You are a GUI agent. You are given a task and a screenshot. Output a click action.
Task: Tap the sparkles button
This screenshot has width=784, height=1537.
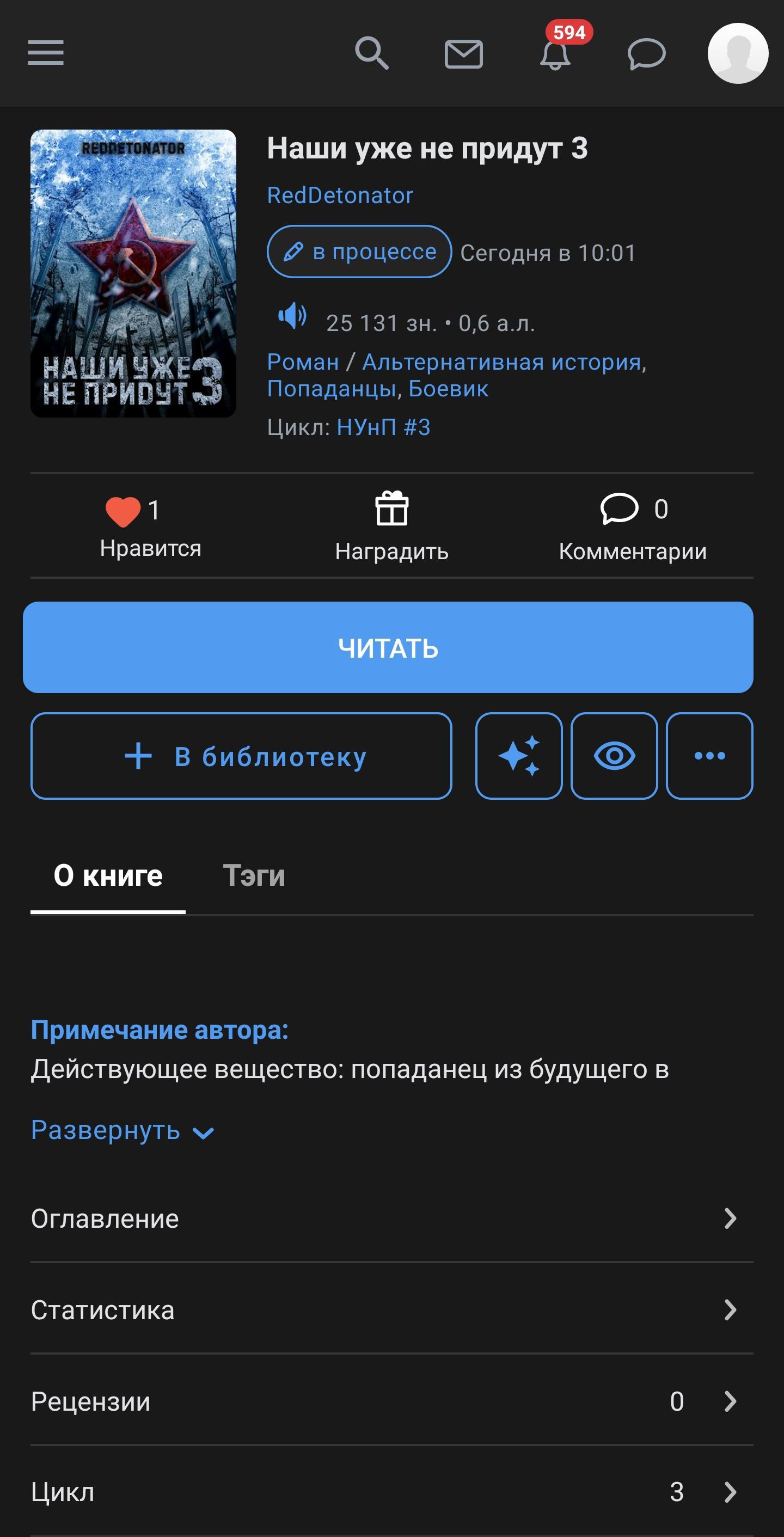coord(518,756)
